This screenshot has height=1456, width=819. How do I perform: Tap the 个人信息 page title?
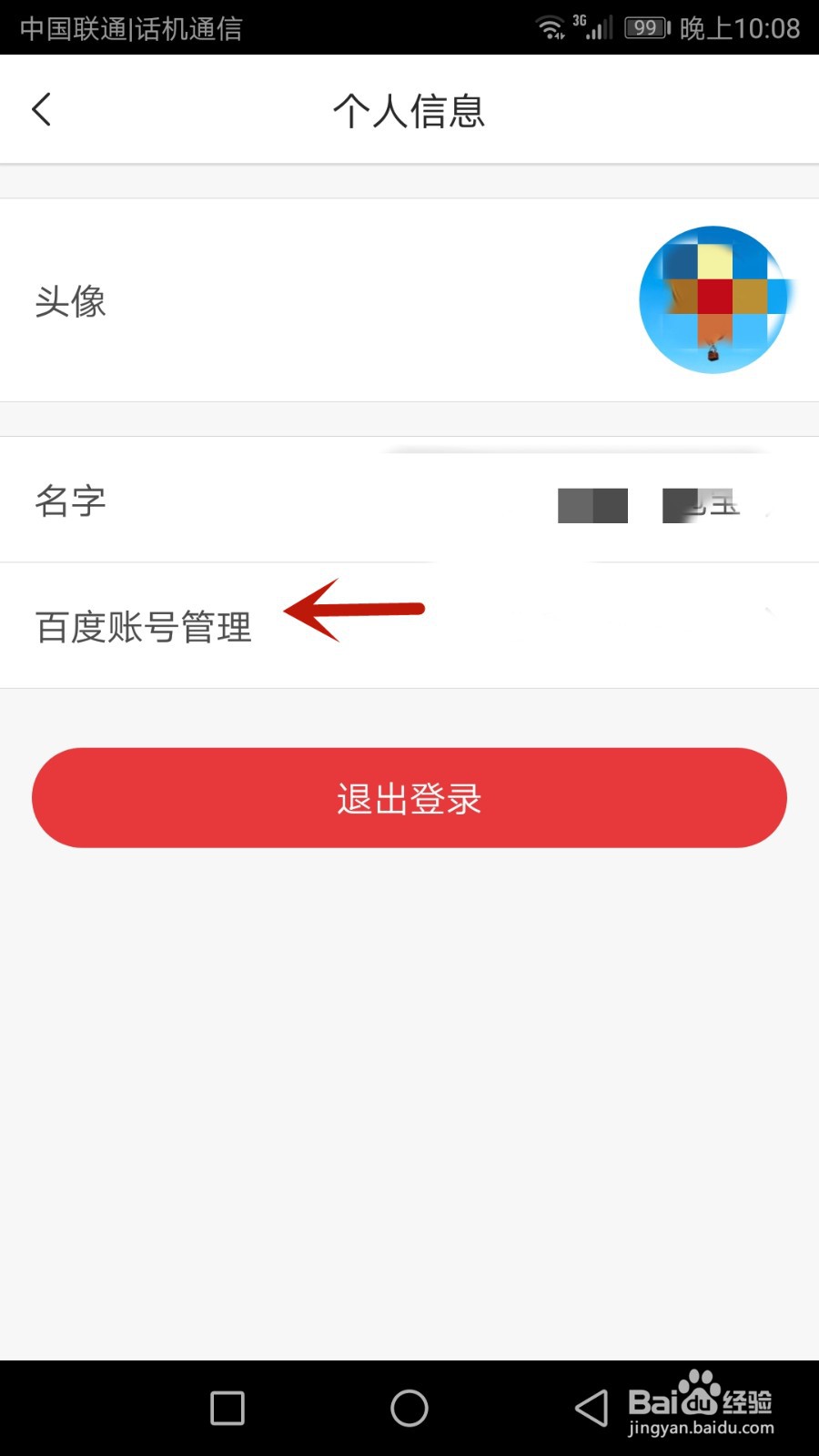coord(409,108)
